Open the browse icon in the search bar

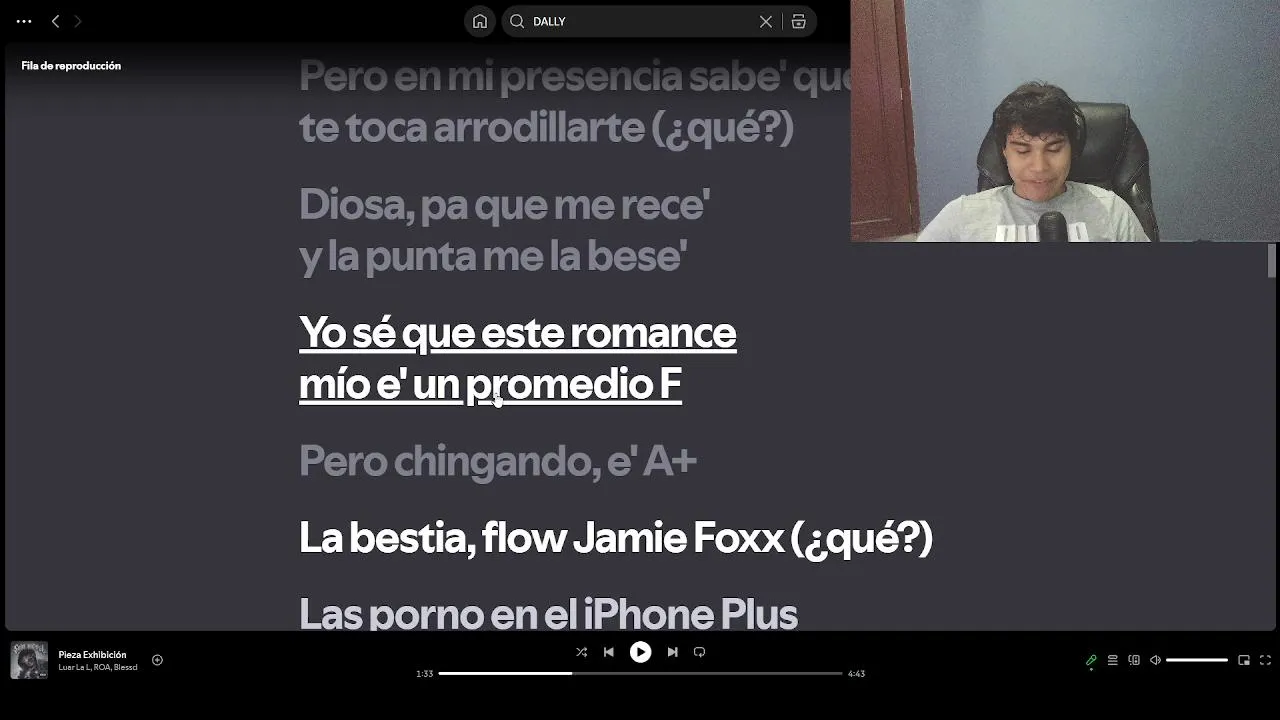(x=798, y=21)
